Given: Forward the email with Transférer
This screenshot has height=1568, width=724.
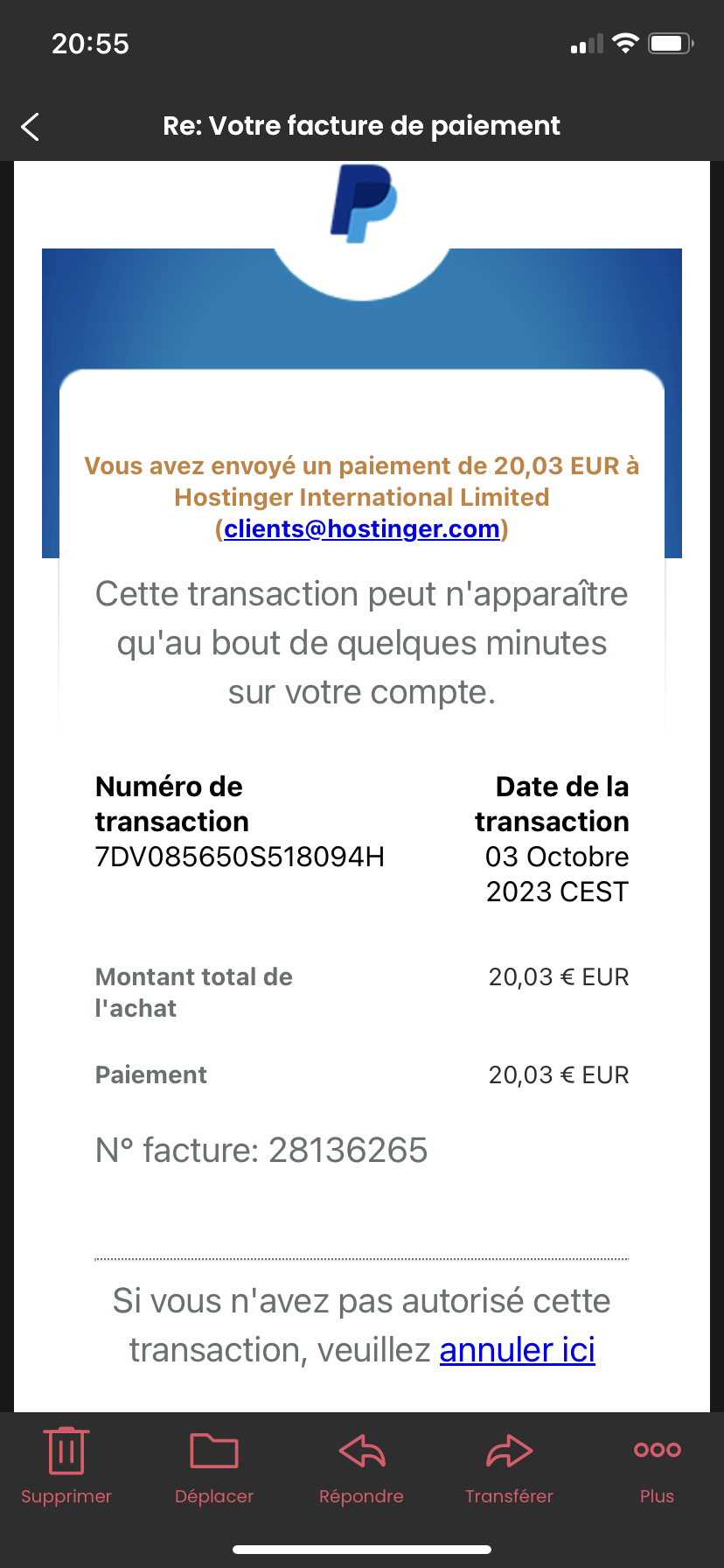Looking at the screenshot, I should click(509, 1466).
